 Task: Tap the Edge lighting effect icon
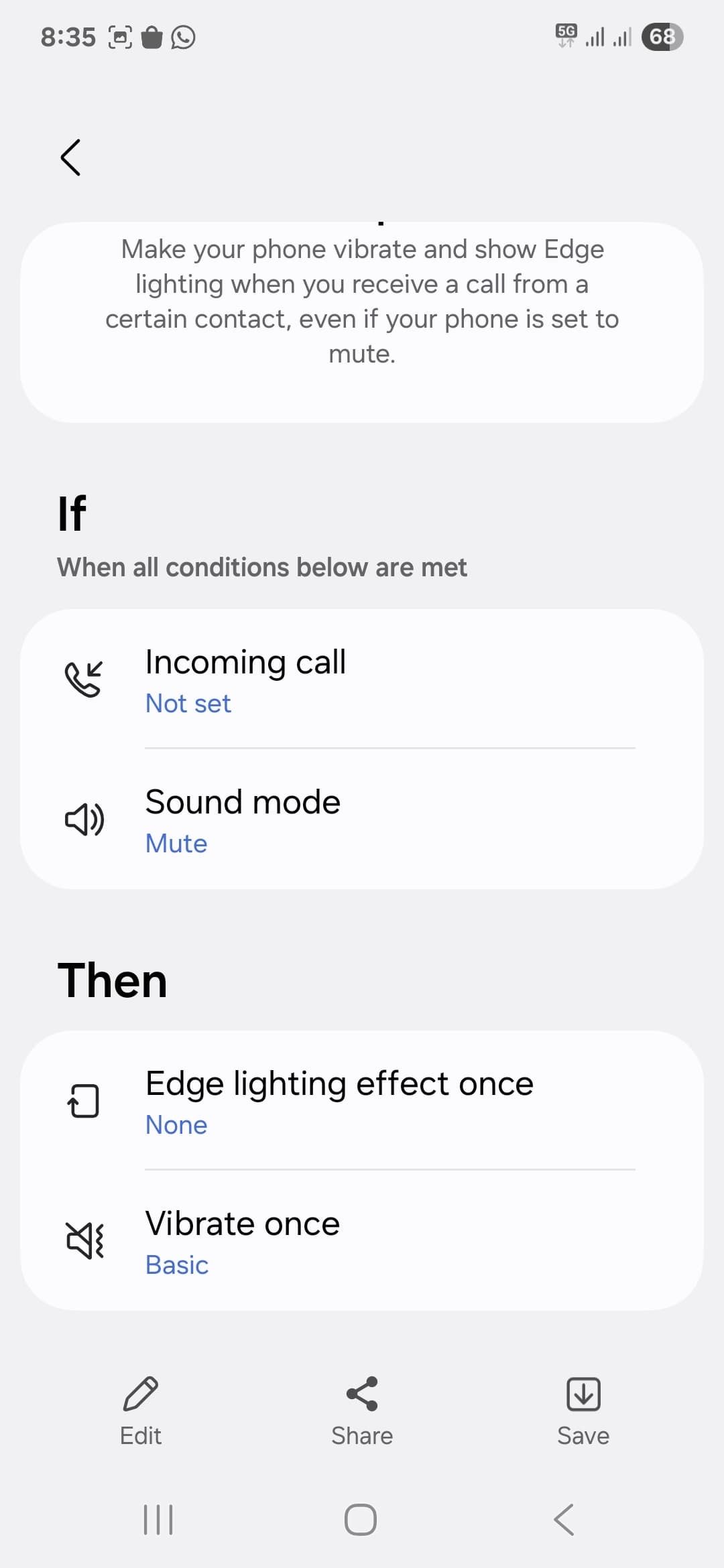83,1101
